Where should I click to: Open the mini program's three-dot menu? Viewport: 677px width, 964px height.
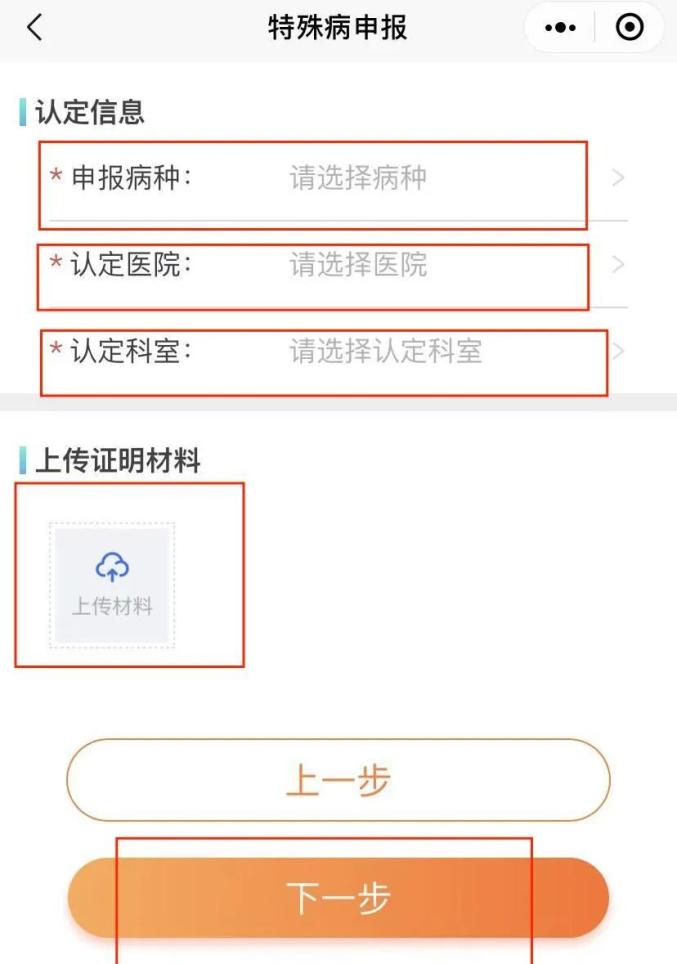560,28
